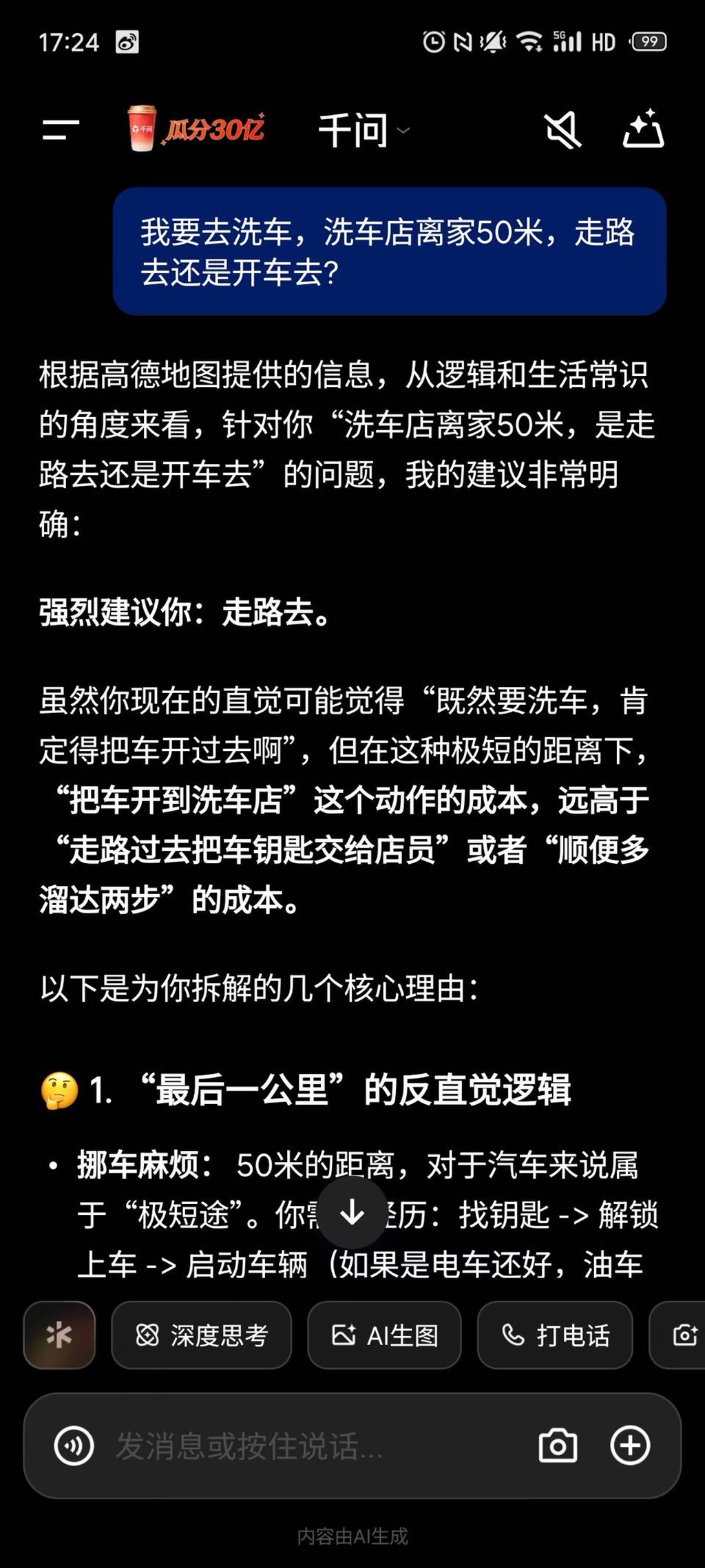
Task: Expand the 千问 model dropdown
Action: tap(363, 130)
